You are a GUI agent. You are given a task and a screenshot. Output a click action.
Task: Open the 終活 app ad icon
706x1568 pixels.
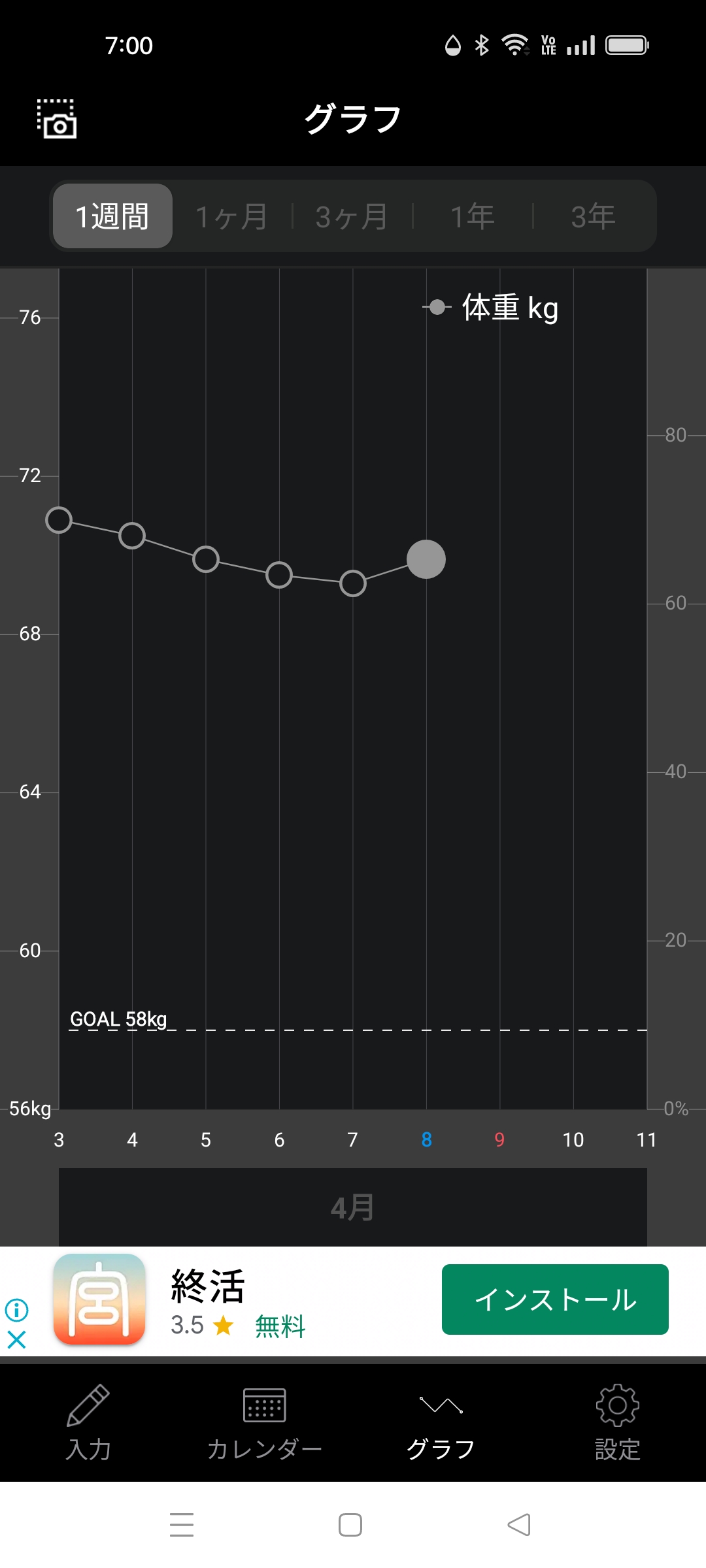coord(99,1299)
